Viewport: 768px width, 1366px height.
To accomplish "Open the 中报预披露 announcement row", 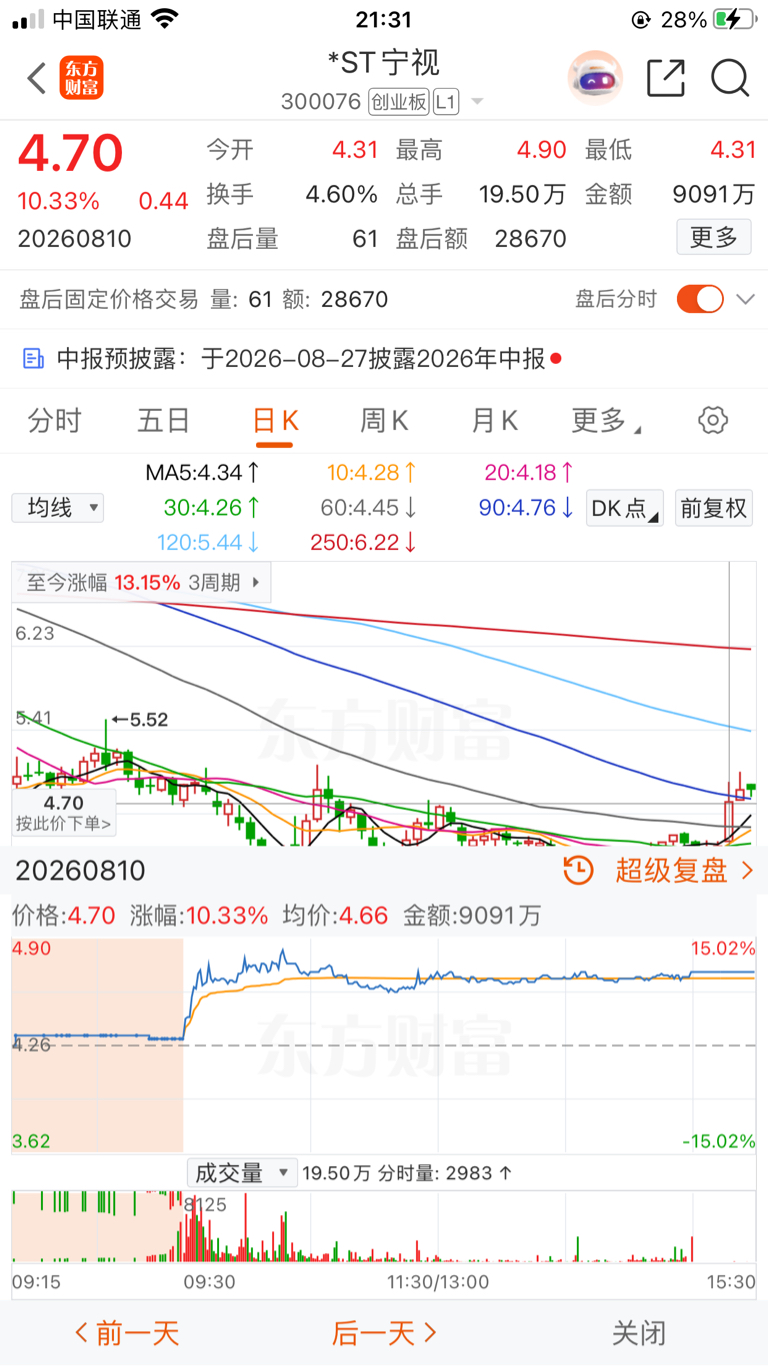I will [x=384, y=358].
